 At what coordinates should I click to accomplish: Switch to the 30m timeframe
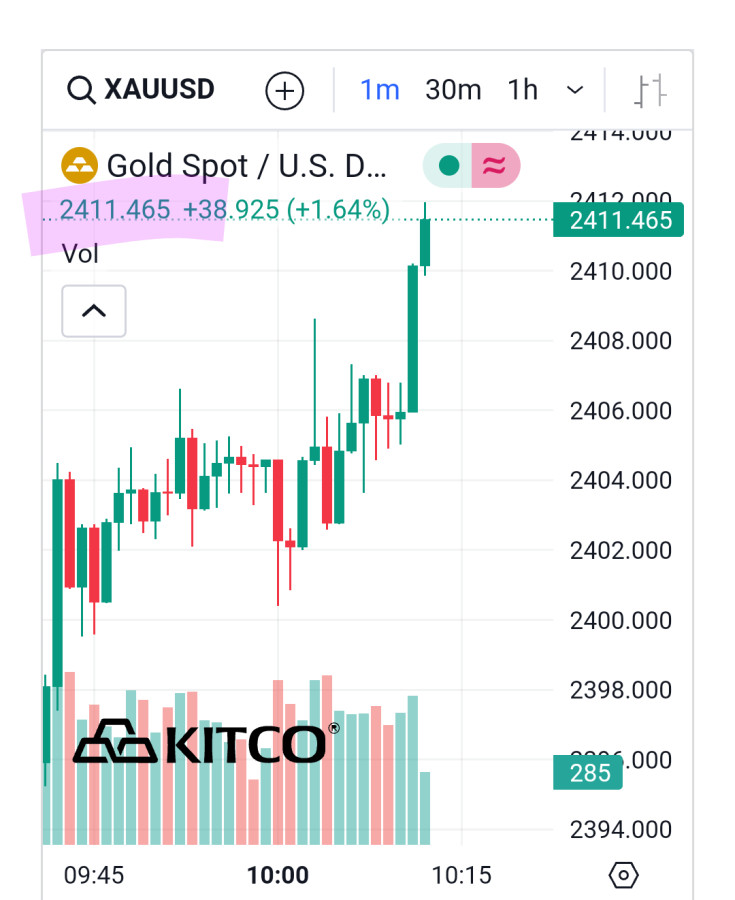pos(453,90)
